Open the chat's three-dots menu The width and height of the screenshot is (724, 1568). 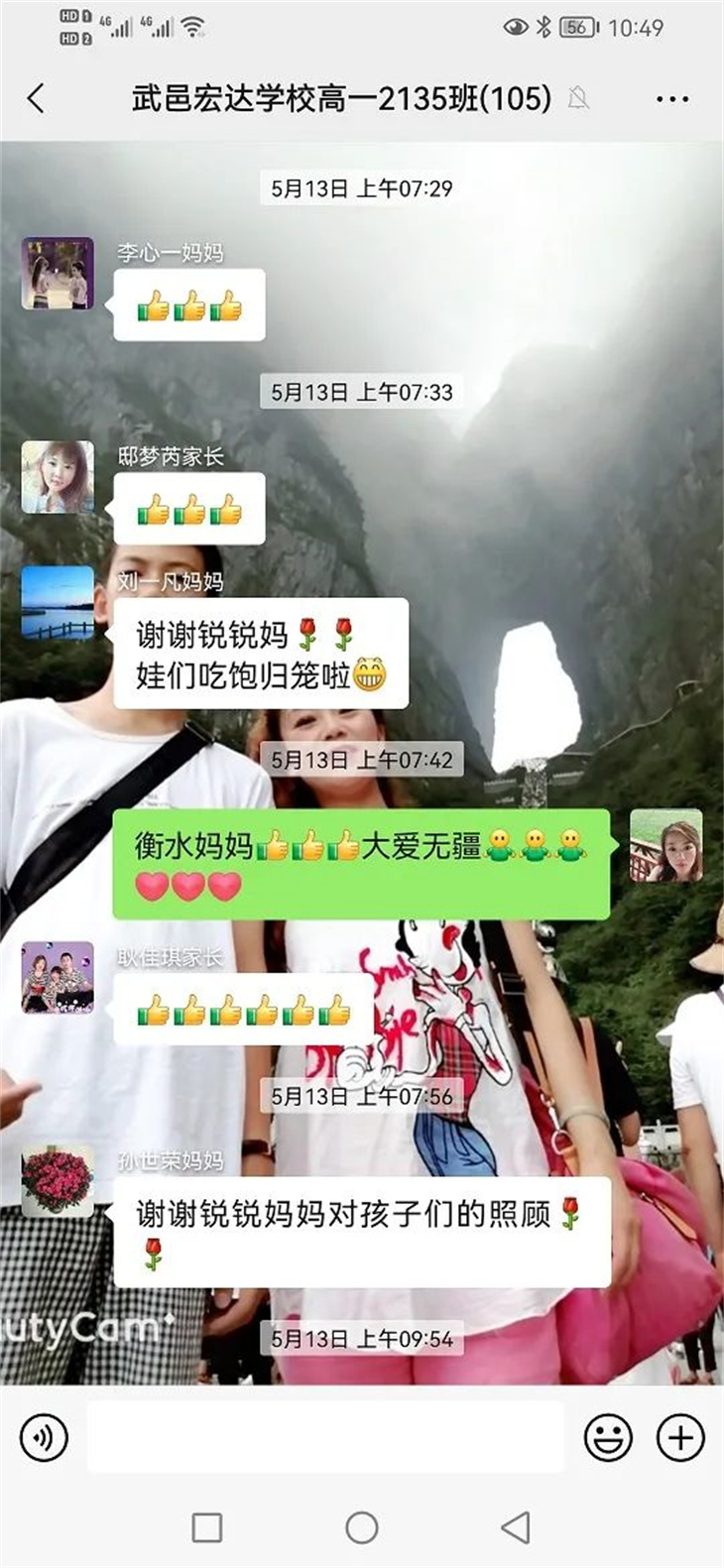(x=671, y=99)
